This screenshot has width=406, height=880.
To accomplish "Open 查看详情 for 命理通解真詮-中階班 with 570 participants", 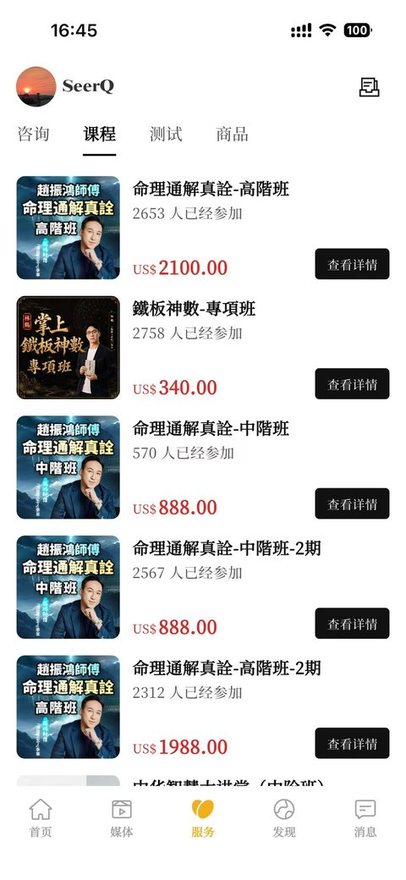I will (x=352, y=503).
